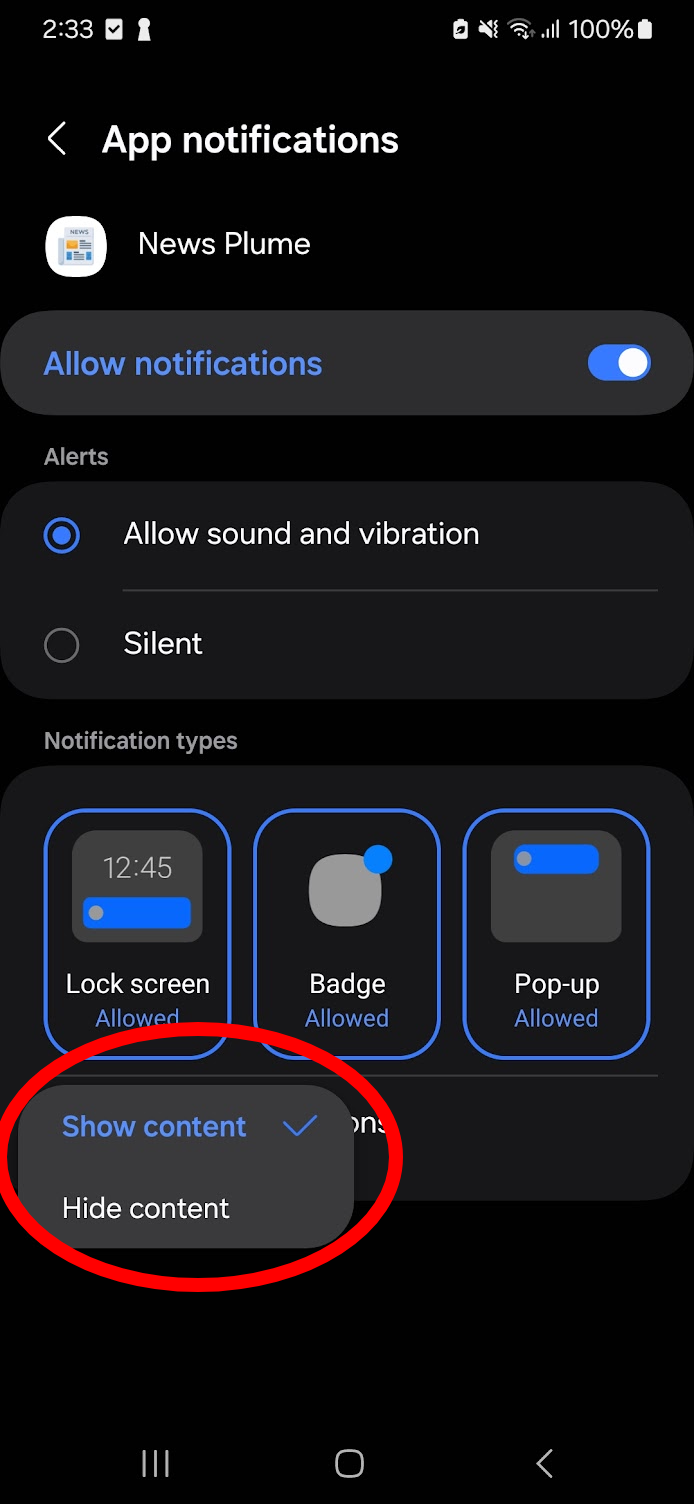Toggle the Pop-up notification type
The image size is (694, 1504).
coord(556,933)
